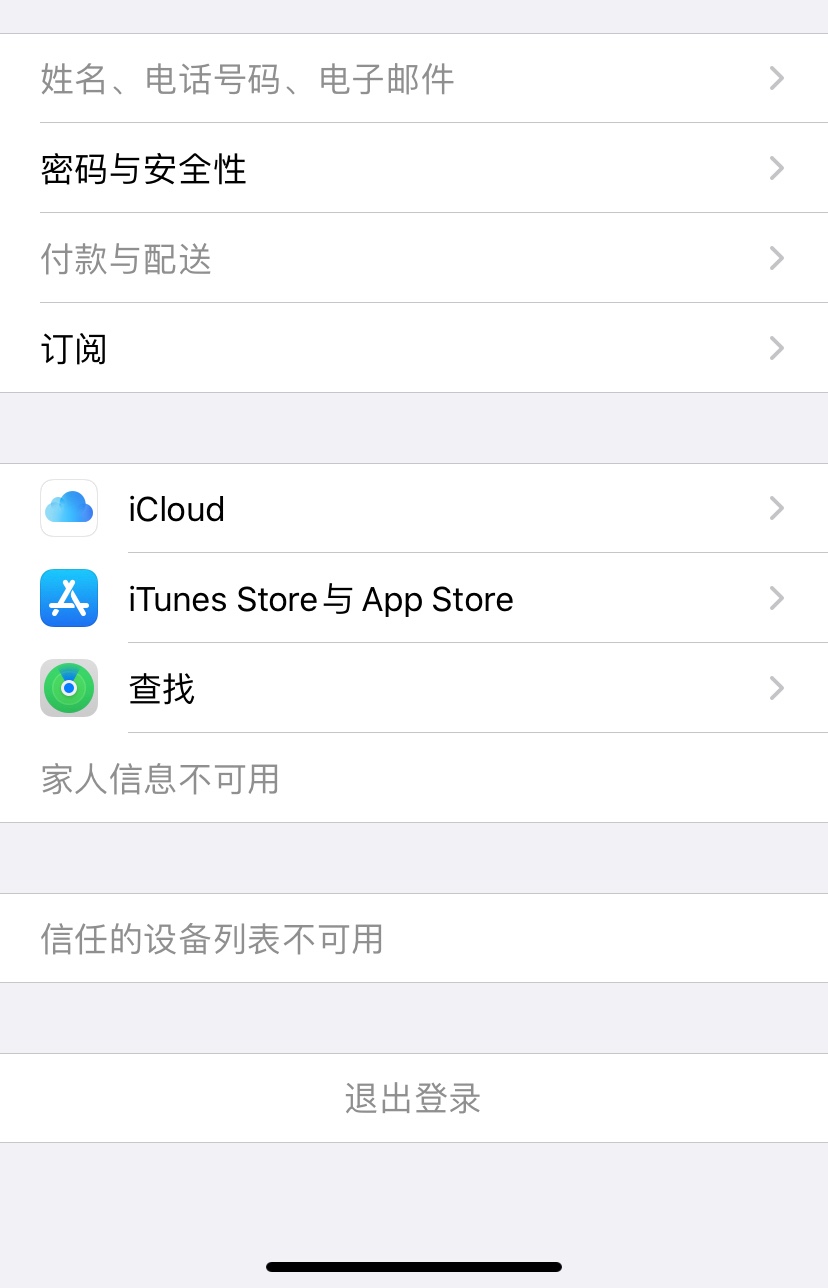This screenshot has height=1288, width=828.
Task: Open 付款与配送 row
Action: pyautogui.click(x=414, y=259)
